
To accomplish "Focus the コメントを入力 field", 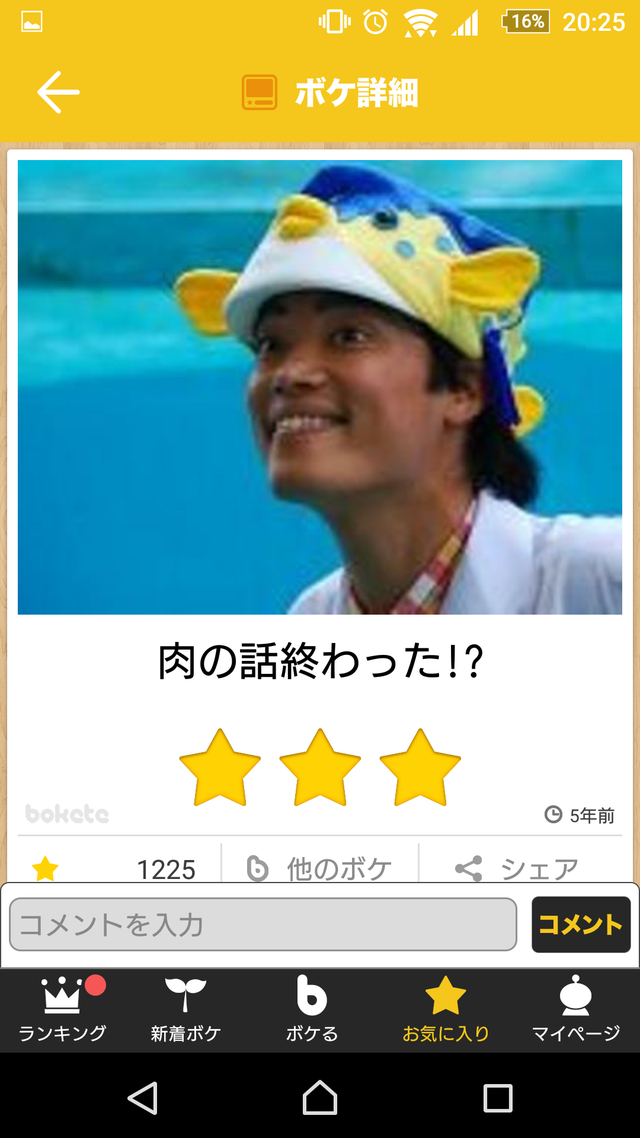I will (263, 924).
